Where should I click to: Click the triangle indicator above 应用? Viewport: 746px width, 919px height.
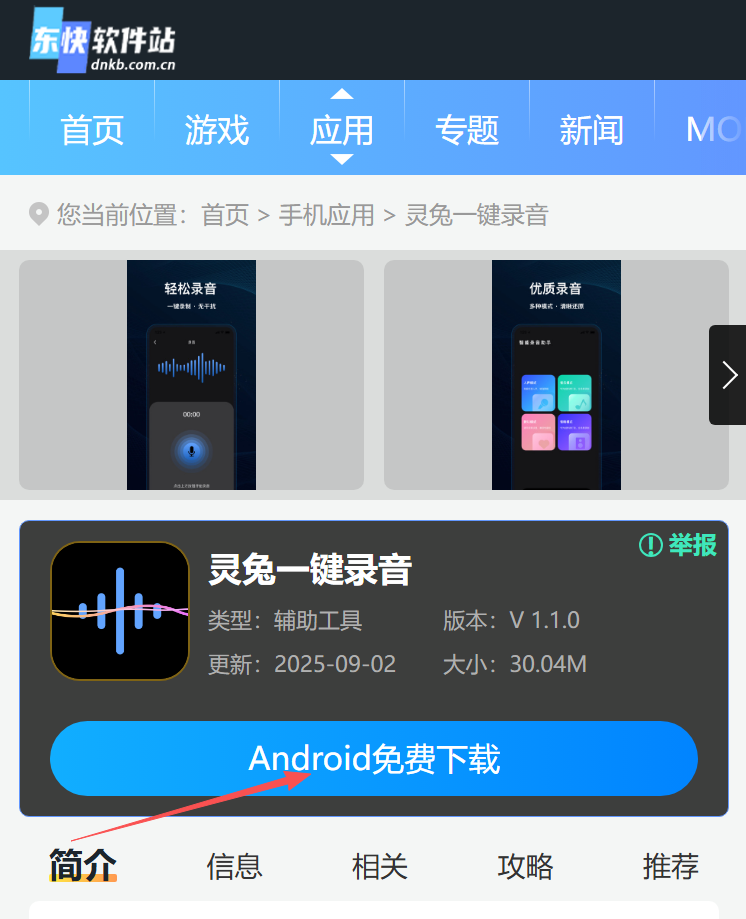342,92
